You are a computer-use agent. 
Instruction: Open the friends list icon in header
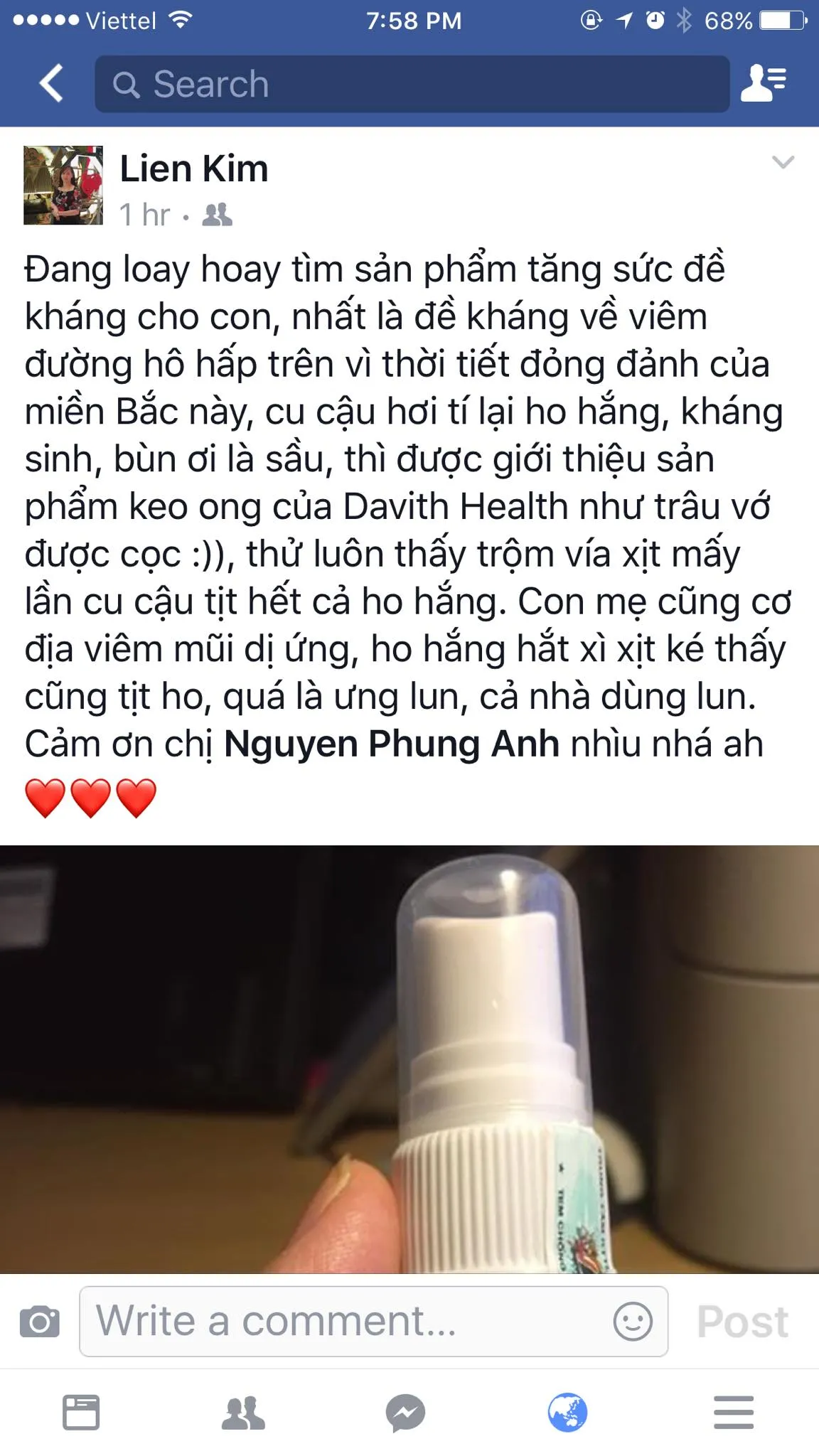coord(764,84)
